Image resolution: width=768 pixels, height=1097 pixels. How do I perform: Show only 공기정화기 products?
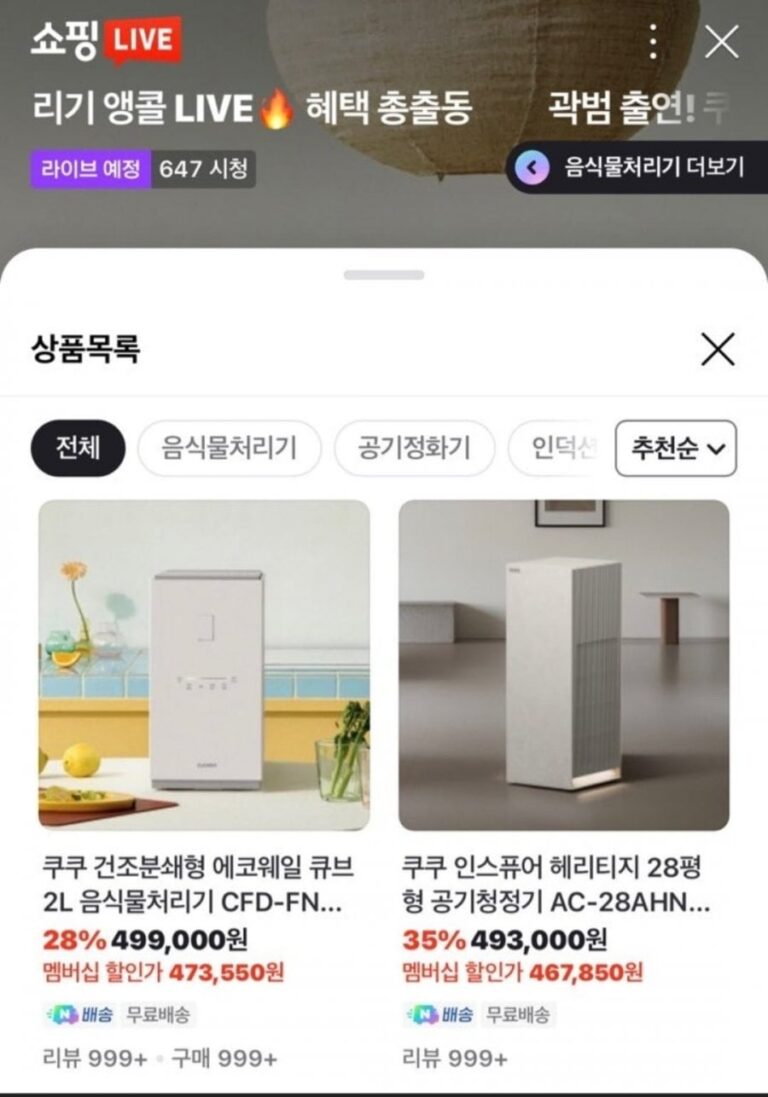[414, 448]
